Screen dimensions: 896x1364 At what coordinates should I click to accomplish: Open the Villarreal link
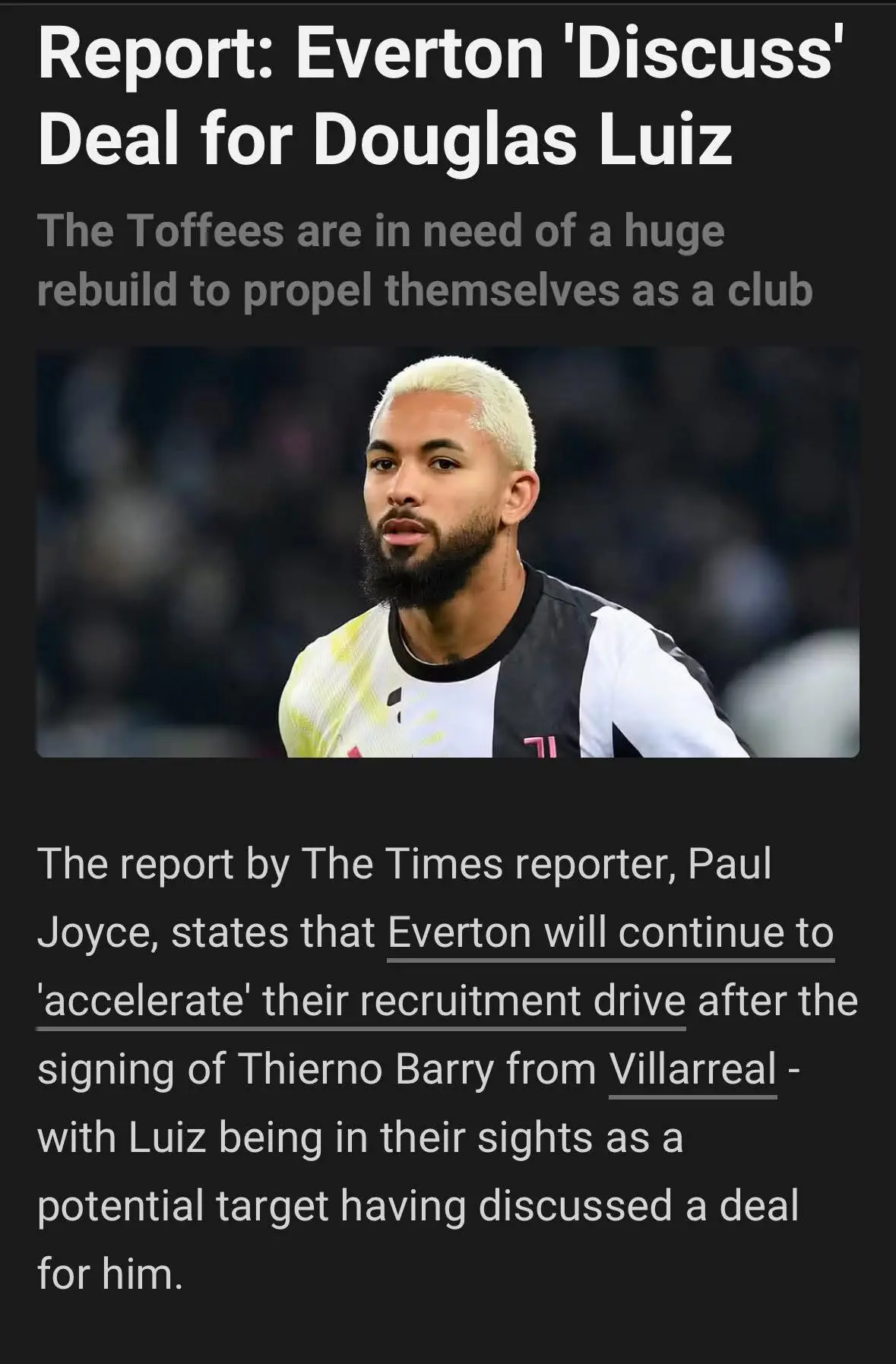[x=692, y=1069]
